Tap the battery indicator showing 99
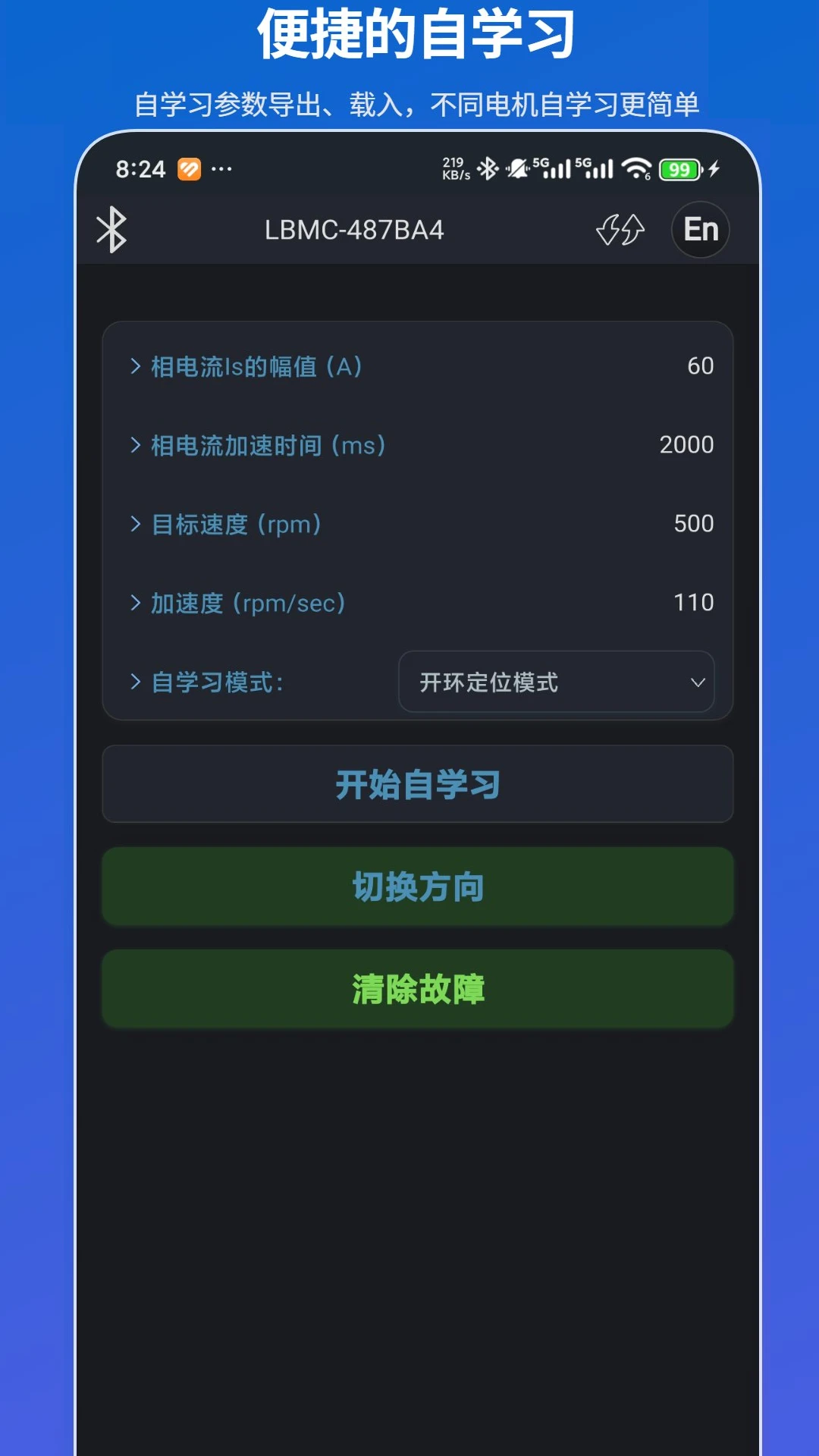This screenshot has height=1456, width=819. pos(679,168)
